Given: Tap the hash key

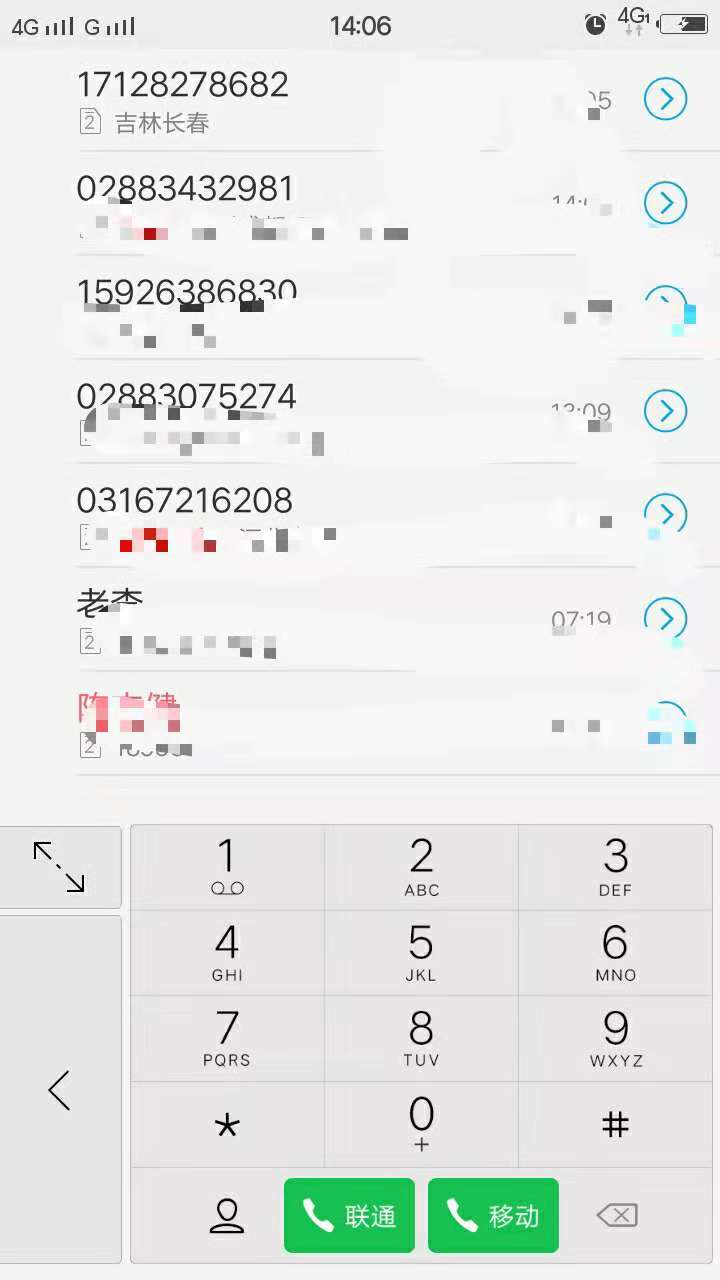Looking at the screenshot, I should coord(615,1124).
